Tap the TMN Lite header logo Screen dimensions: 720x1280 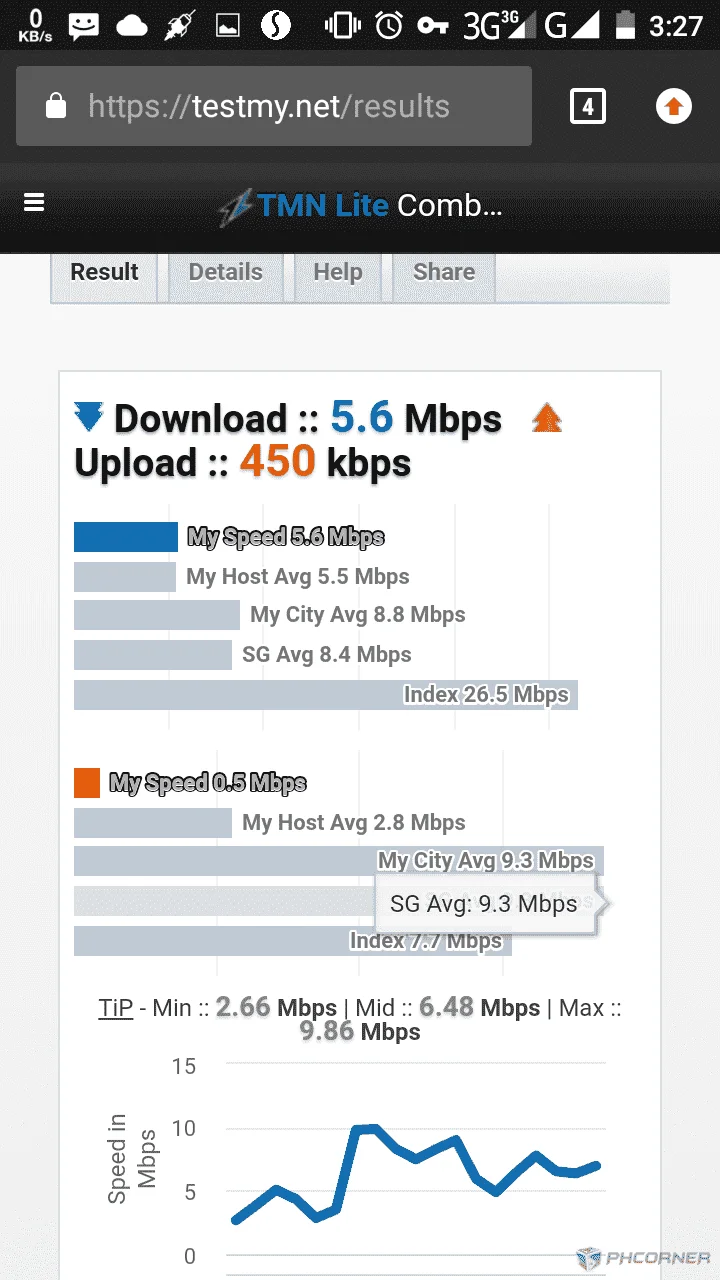tap(304, 206)
